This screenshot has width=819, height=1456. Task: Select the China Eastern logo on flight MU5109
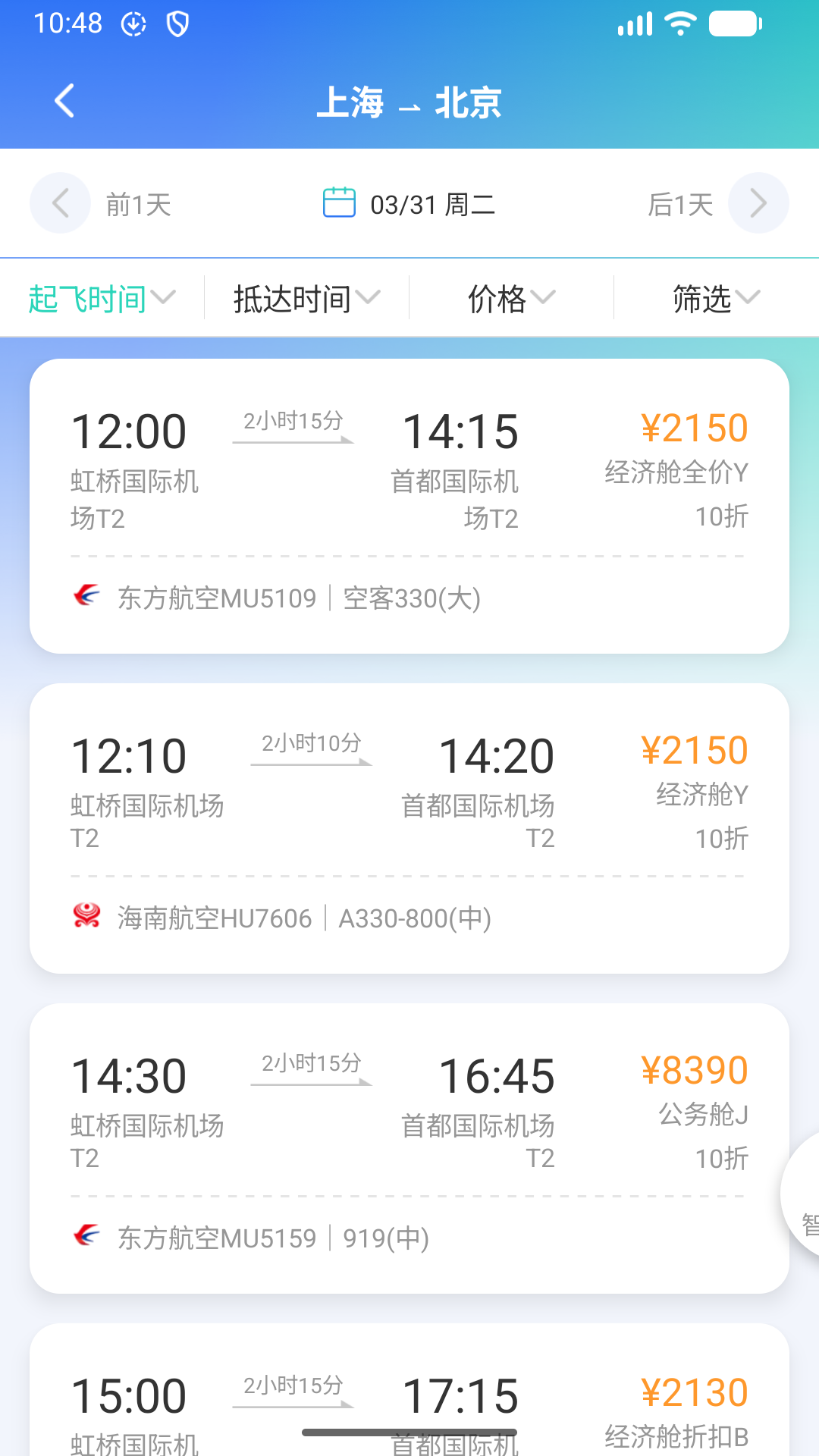pos(86,598)
